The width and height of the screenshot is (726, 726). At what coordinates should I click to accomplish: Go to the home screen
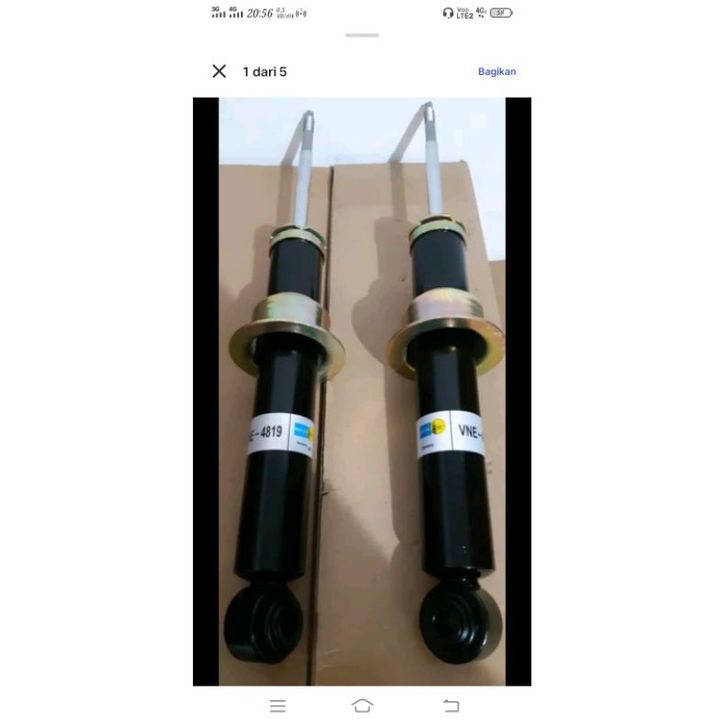click(x=362, y=706)
